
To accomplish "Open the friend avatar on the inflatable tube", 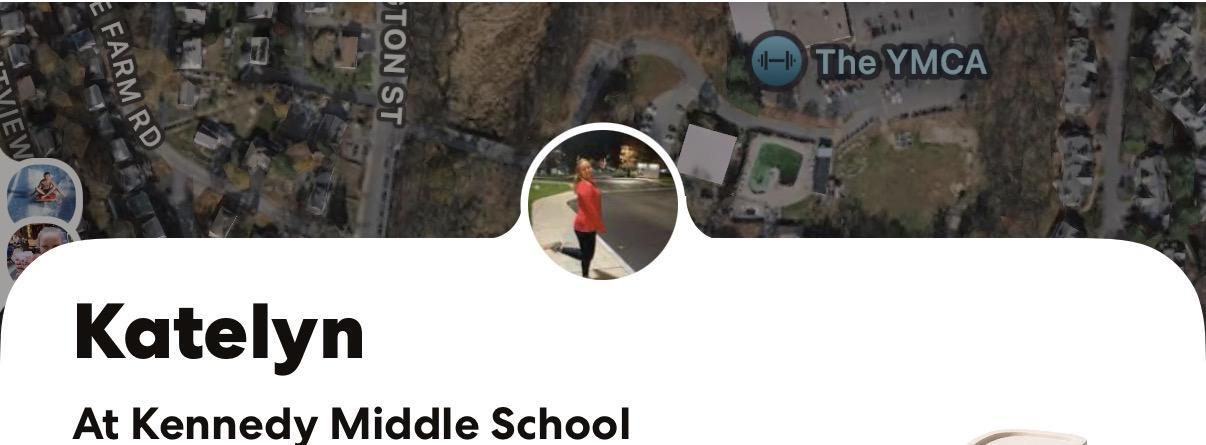I will 40,190.
